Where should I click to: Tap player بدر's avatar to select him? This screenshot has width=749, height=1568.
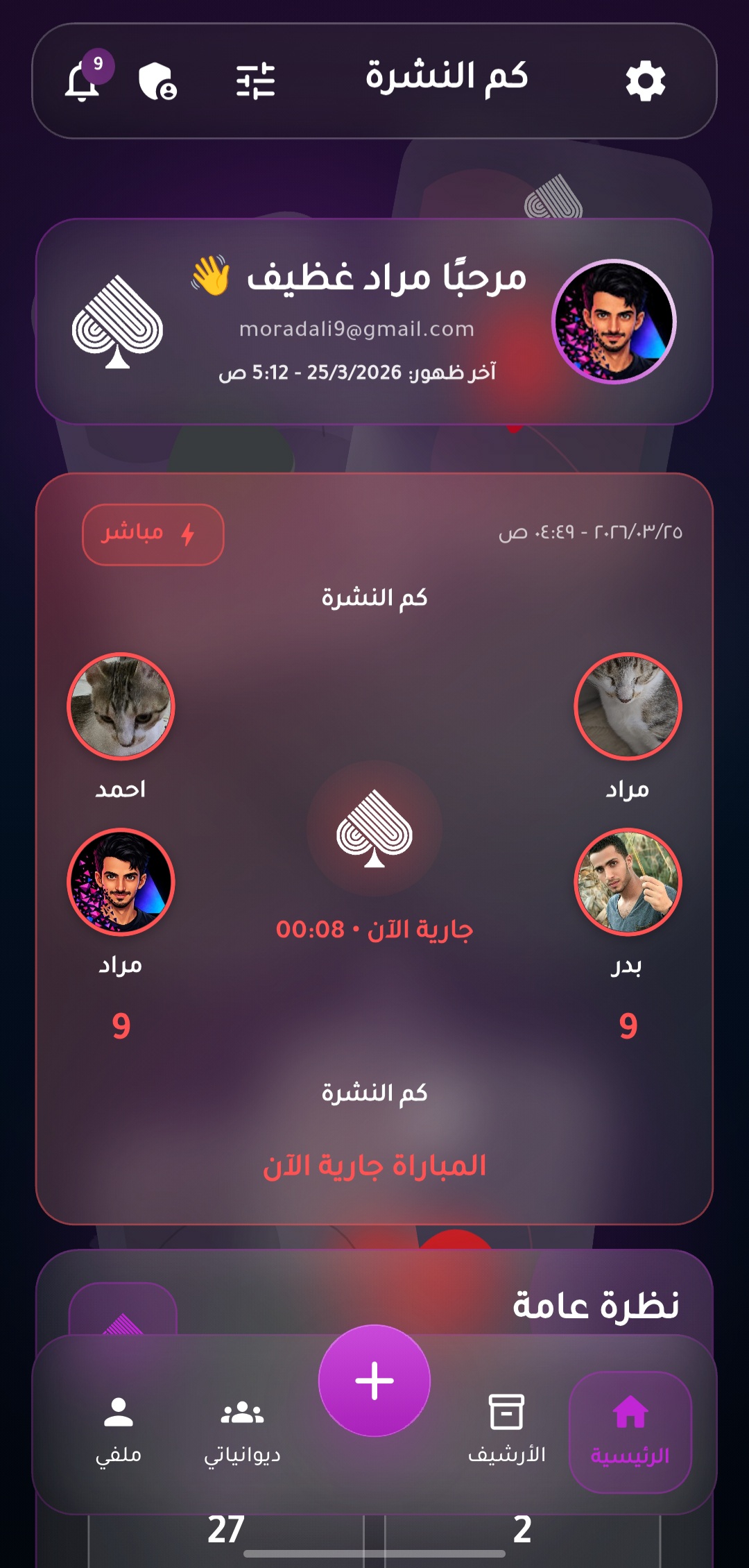(x=626, y=881)
